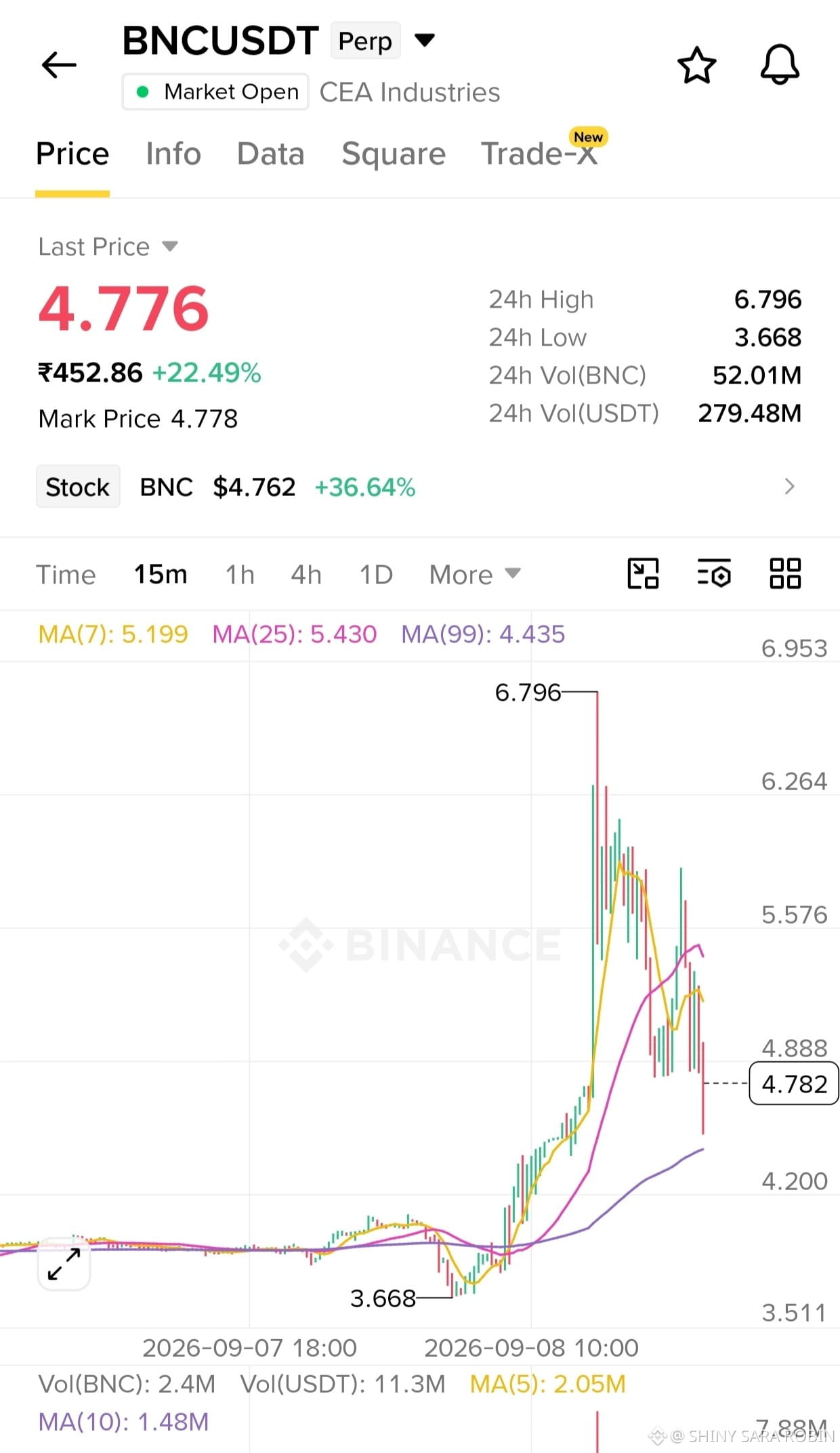Open chart indicator settings icon
The image size is (840, 1453).
[714, 573]
